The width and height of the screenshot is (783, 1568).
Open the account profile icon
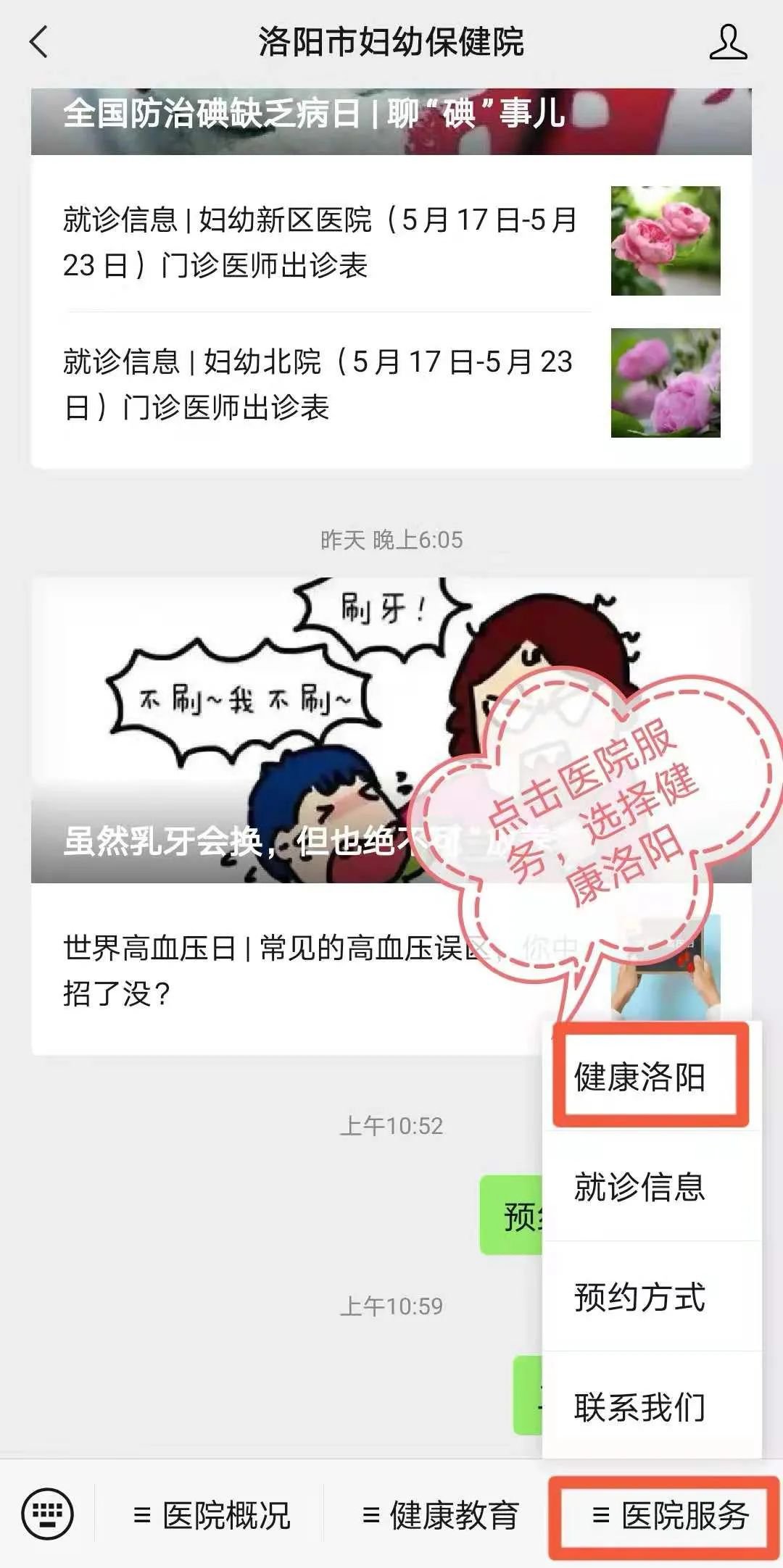coord(727,42)
